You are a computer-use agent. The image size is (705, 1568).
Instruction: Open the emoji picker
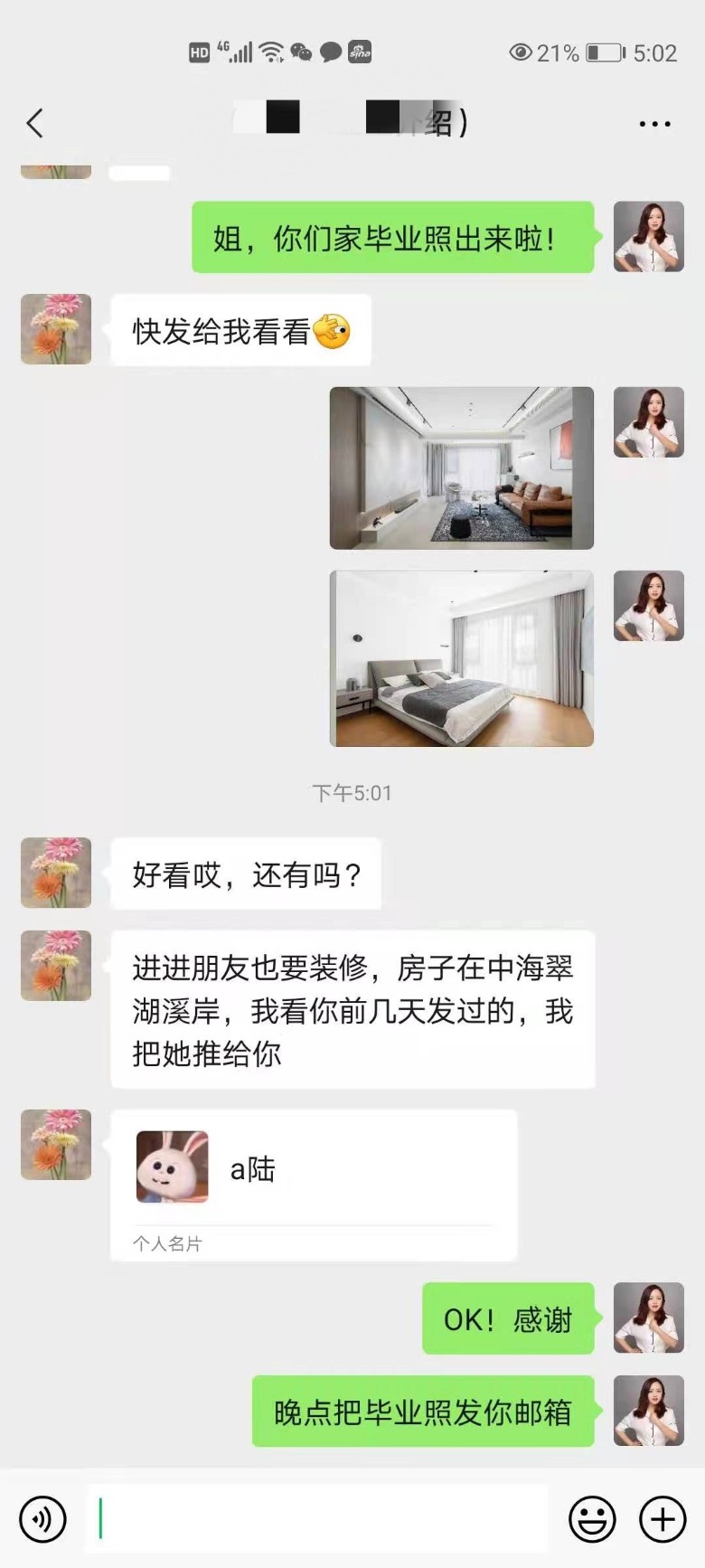tap(592, 1518)
